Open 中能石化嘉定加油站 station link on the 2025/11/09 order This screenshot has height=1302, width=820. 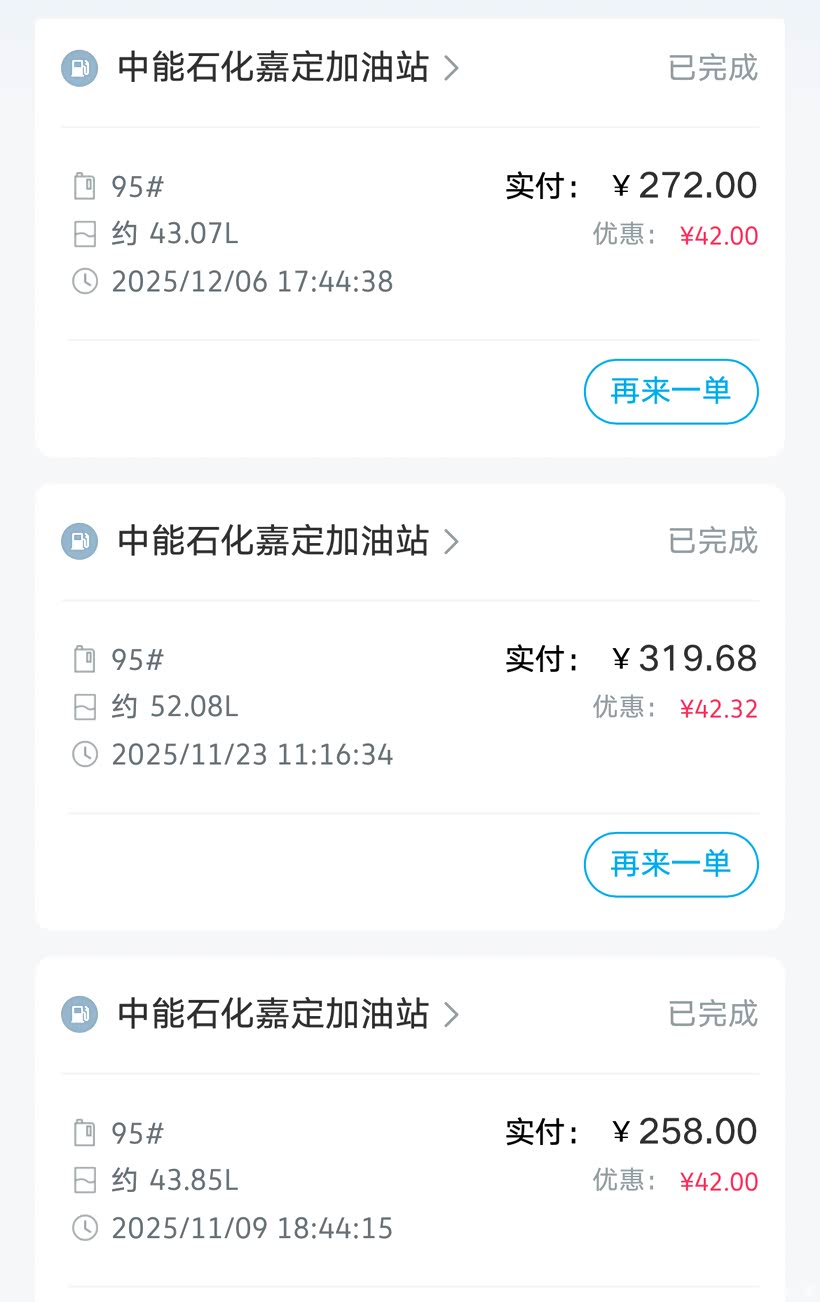(x=288, y=1014)
